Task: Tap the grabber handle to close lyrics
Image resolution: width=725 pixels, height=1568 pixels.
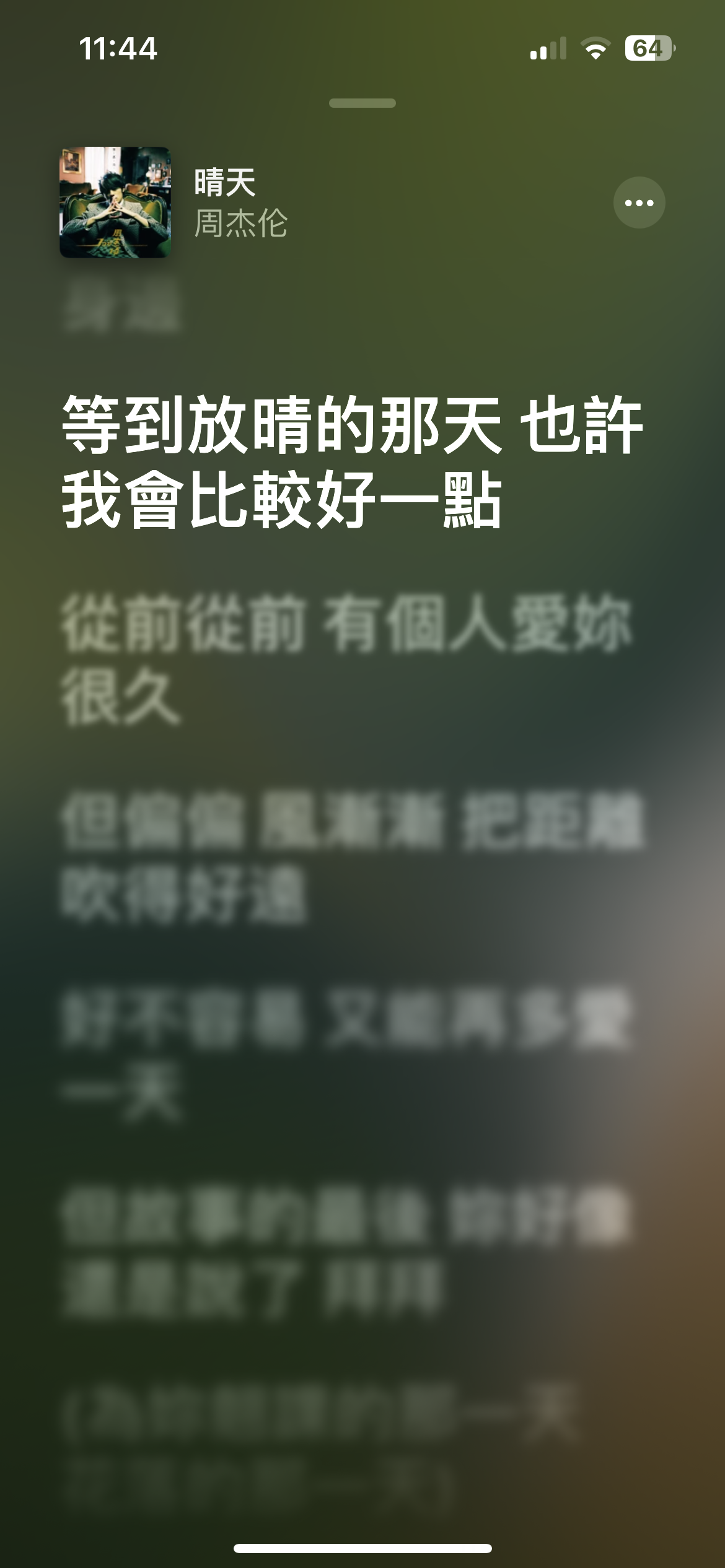Action: pyautogui.click(x=362, y=103)
